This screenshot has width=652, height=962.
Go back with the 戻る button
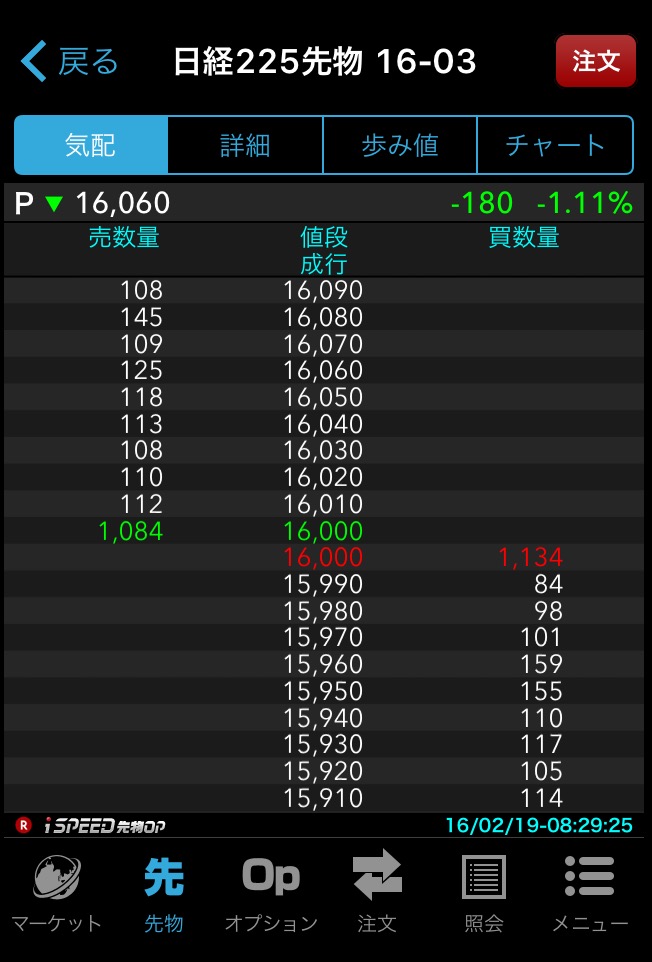pyautogui.click(x=70, y=62)
